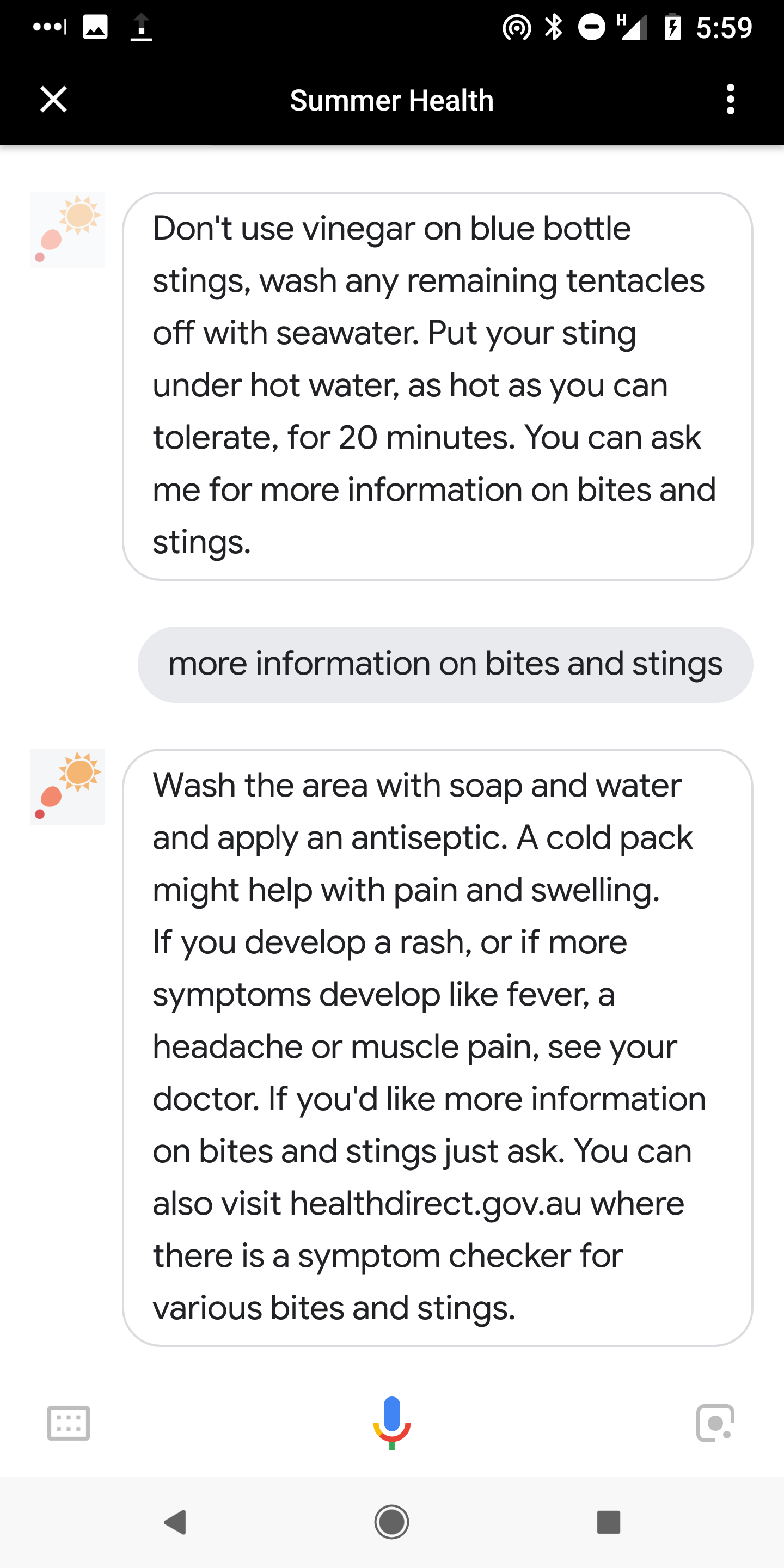784x1568 pixels.
Task: Open the keyboard input
Action: pyautogui.click(x=68, y=1423)
